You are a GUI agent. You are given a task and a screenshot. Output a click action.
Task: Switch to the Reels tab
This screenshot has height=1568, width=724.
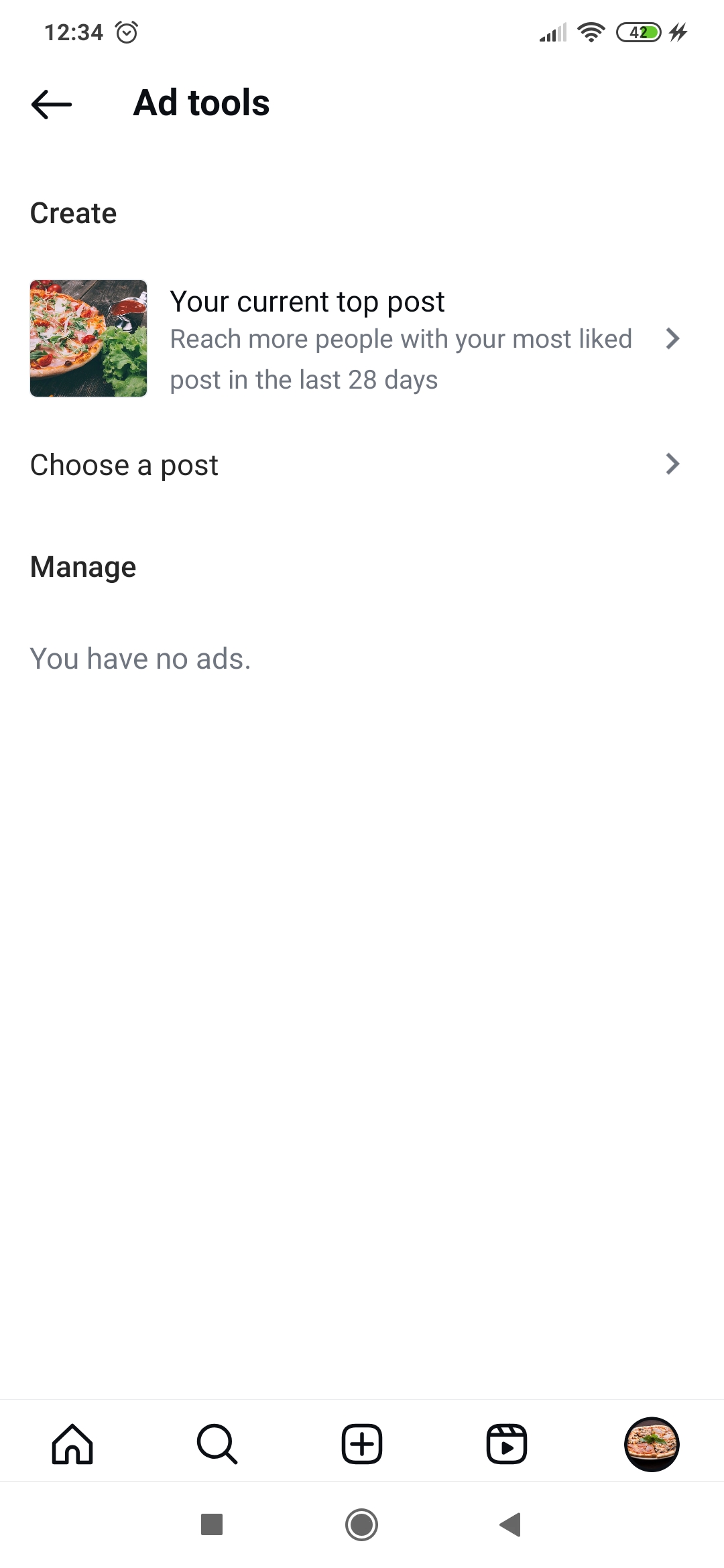click(x=507, y=1444)
